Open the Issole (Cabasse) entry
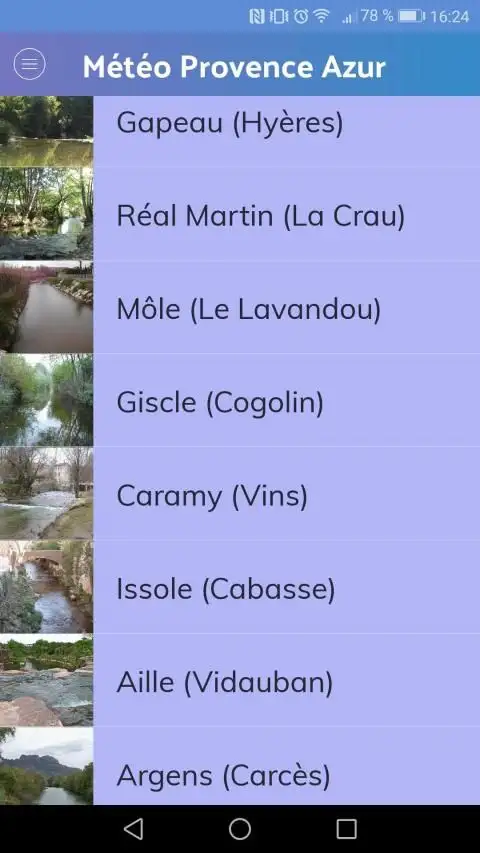The image size is (480, 853). 240,586
